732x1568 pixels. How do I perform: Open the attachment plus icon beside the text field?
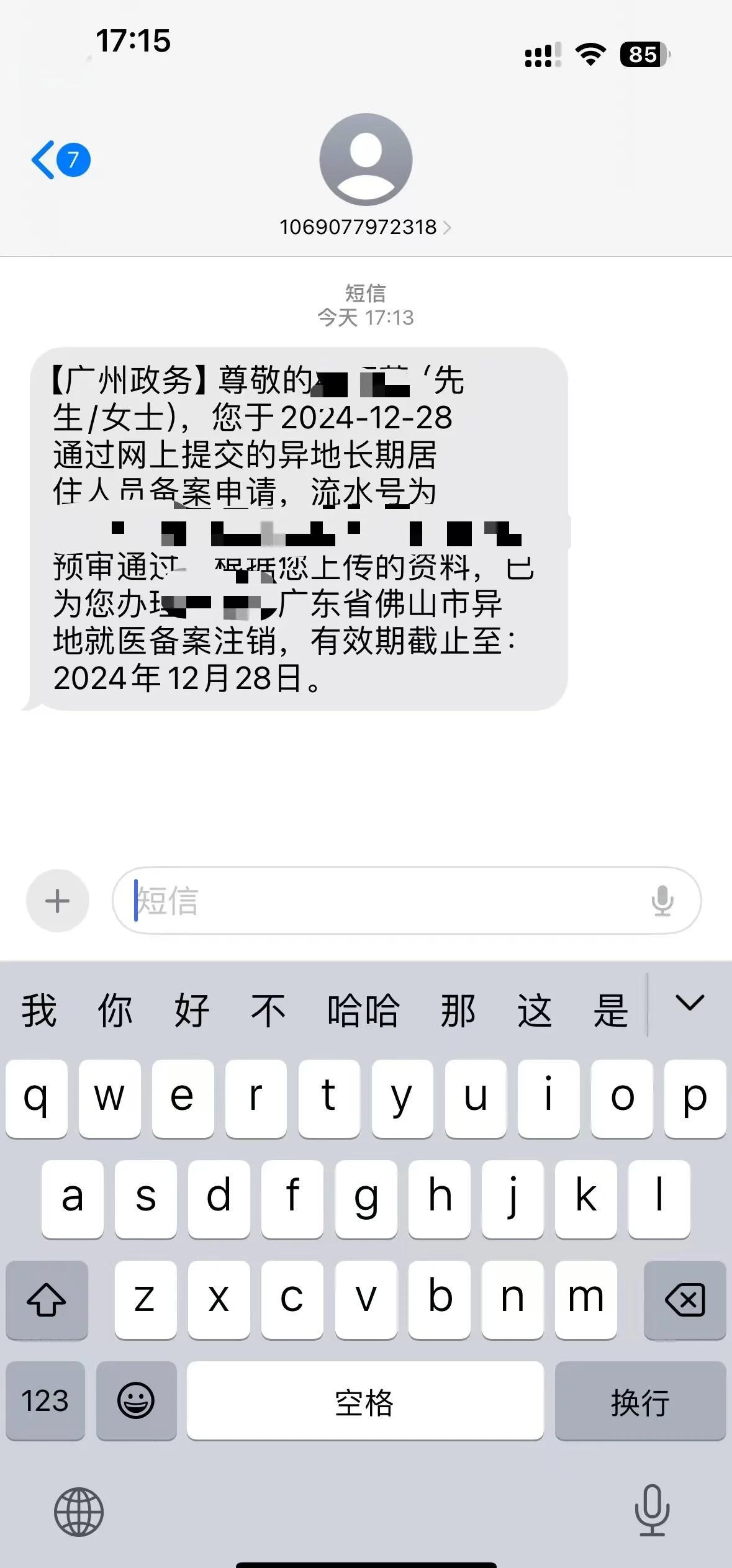coord(56,901)
